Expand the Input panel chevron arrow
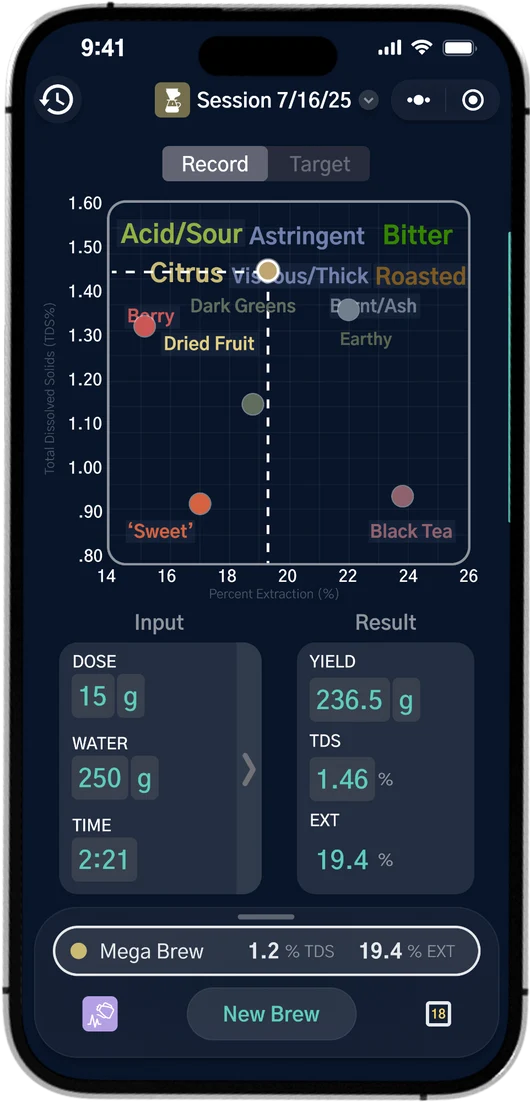Viewport: 530px width, 1102px height. click(249, 770)
